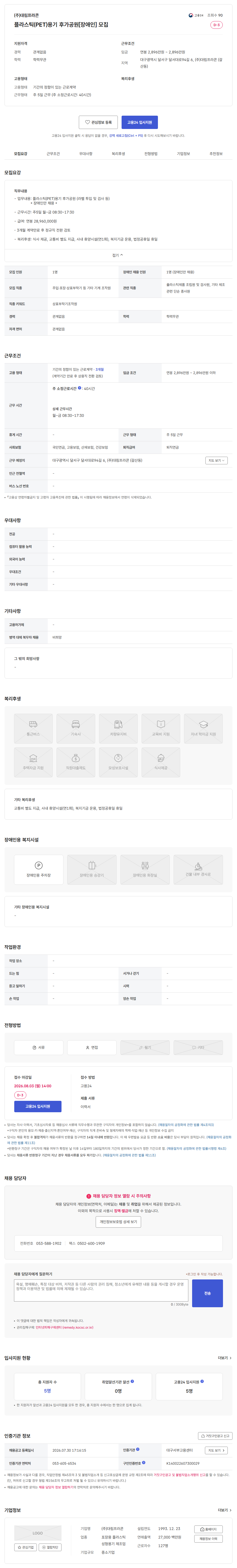
Task: Open 지도 보기 next to 근무 예정지
Action: click(x=216, y=461)
